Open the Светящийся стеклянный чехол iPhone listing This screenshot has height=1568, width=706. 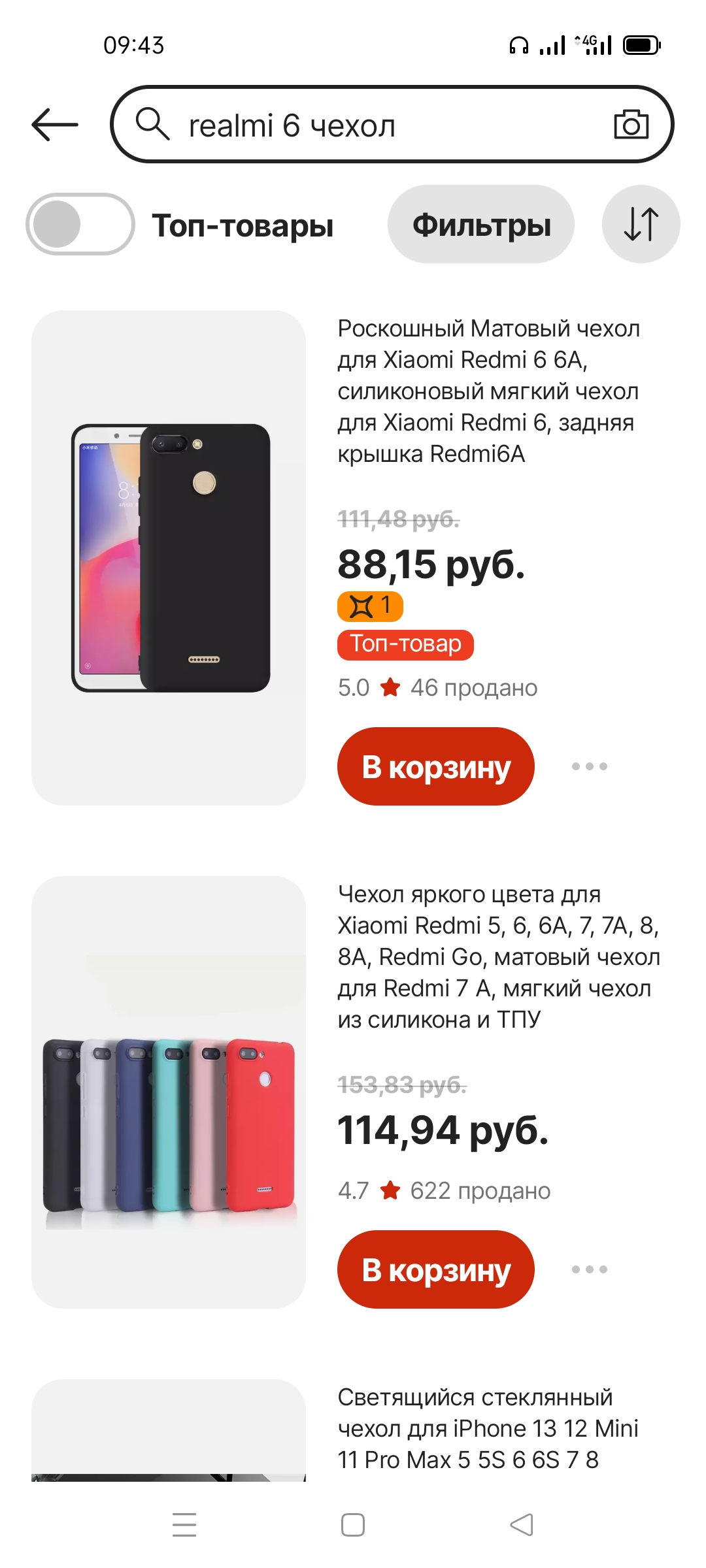(x=487, y=1428)
